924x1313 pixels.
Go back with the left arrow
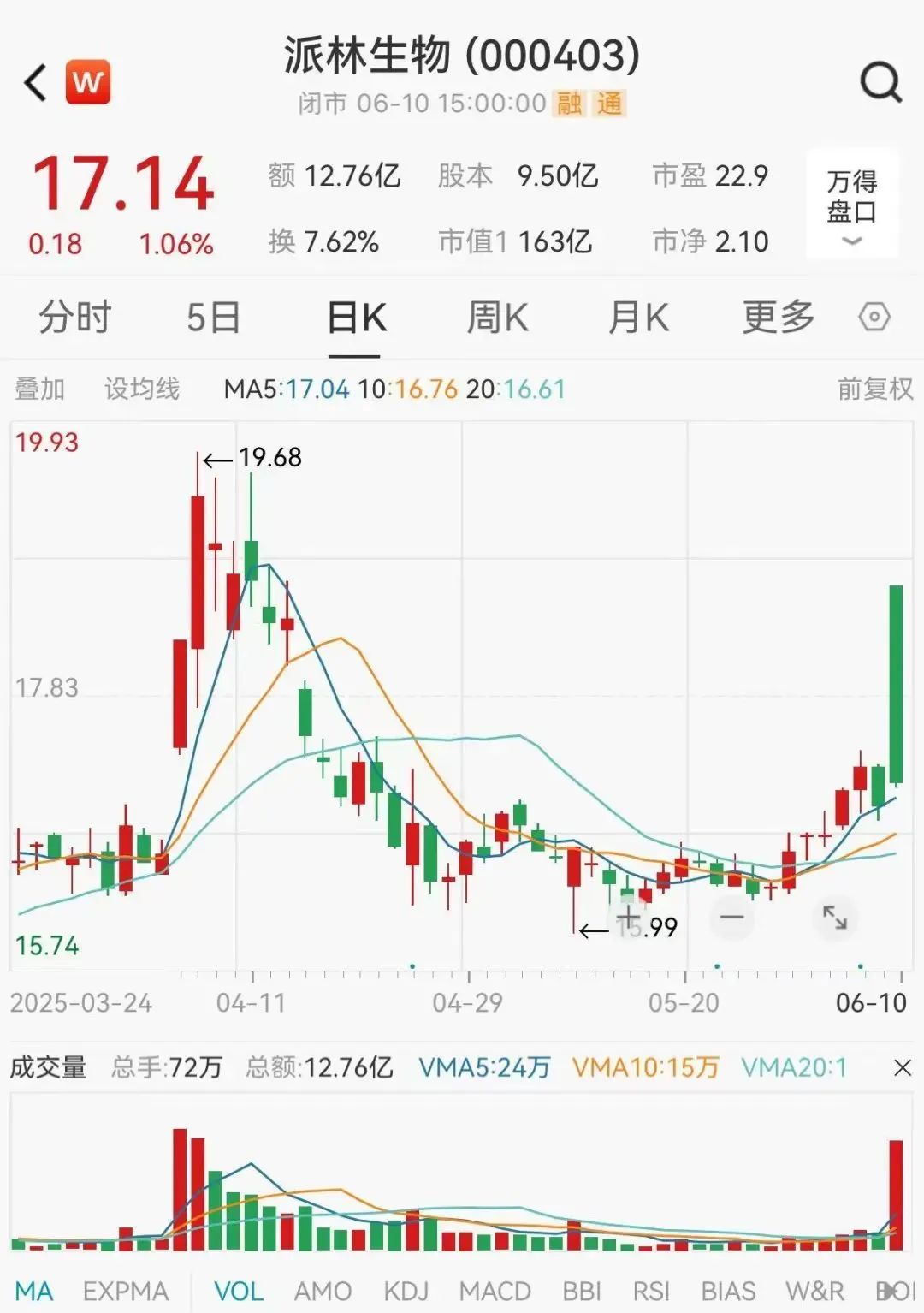coord(35,83)
